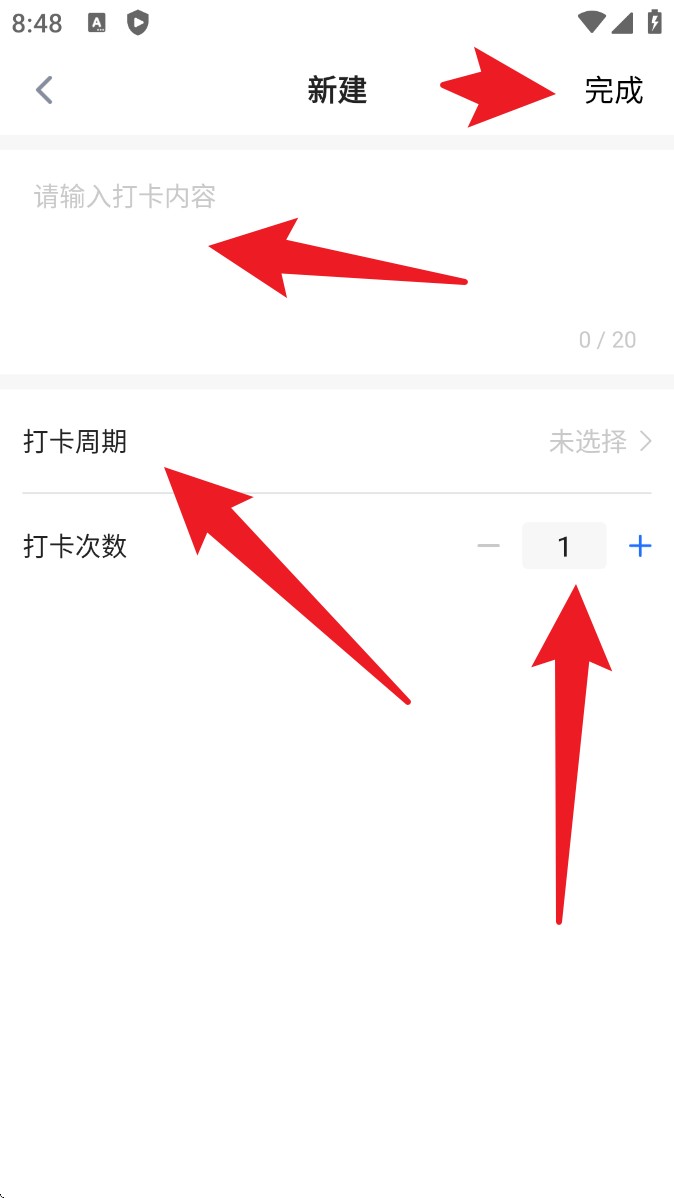Decrease 打卡次数 with the minus button
This screenshot has width=674, height=1198.
(x=488, y=546)
